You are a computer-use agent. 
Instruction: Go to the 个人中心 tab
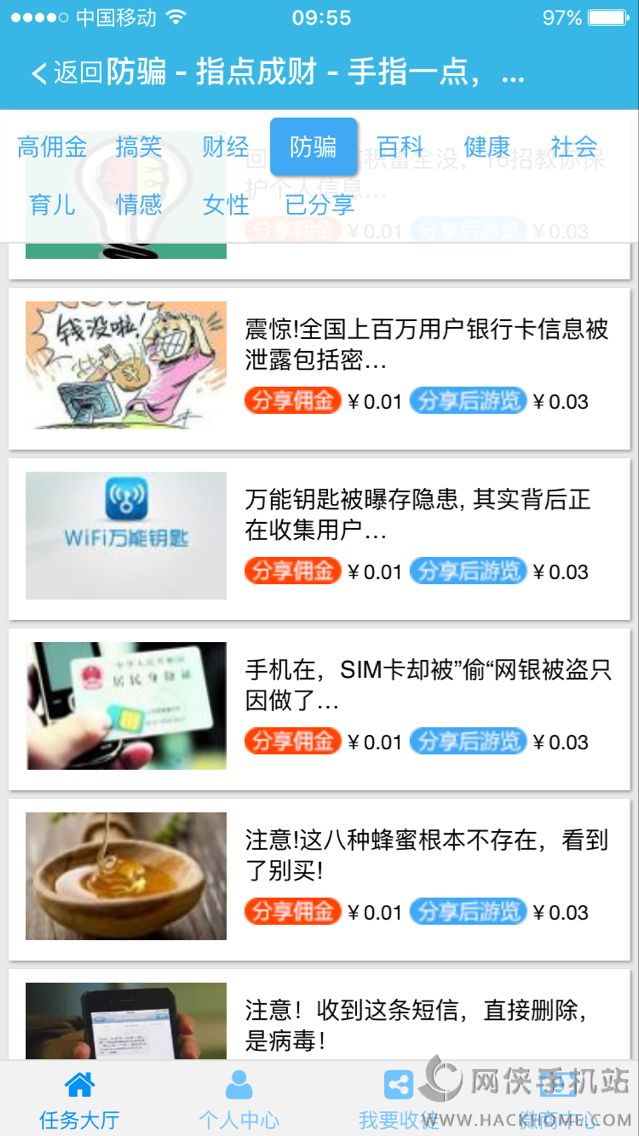coord(239,1100)
